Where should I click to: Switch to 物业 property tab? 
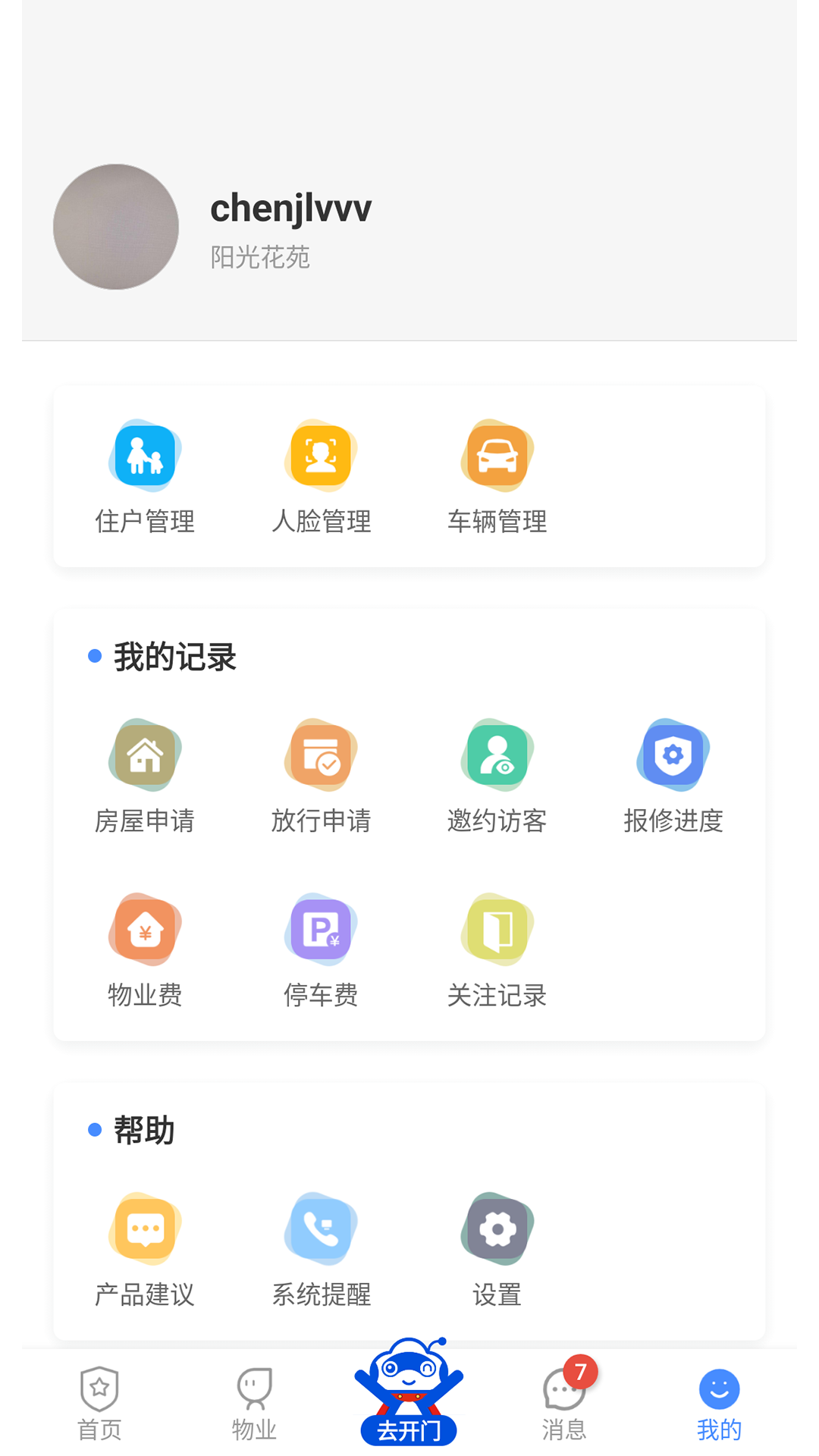(x=254, y=1403)
